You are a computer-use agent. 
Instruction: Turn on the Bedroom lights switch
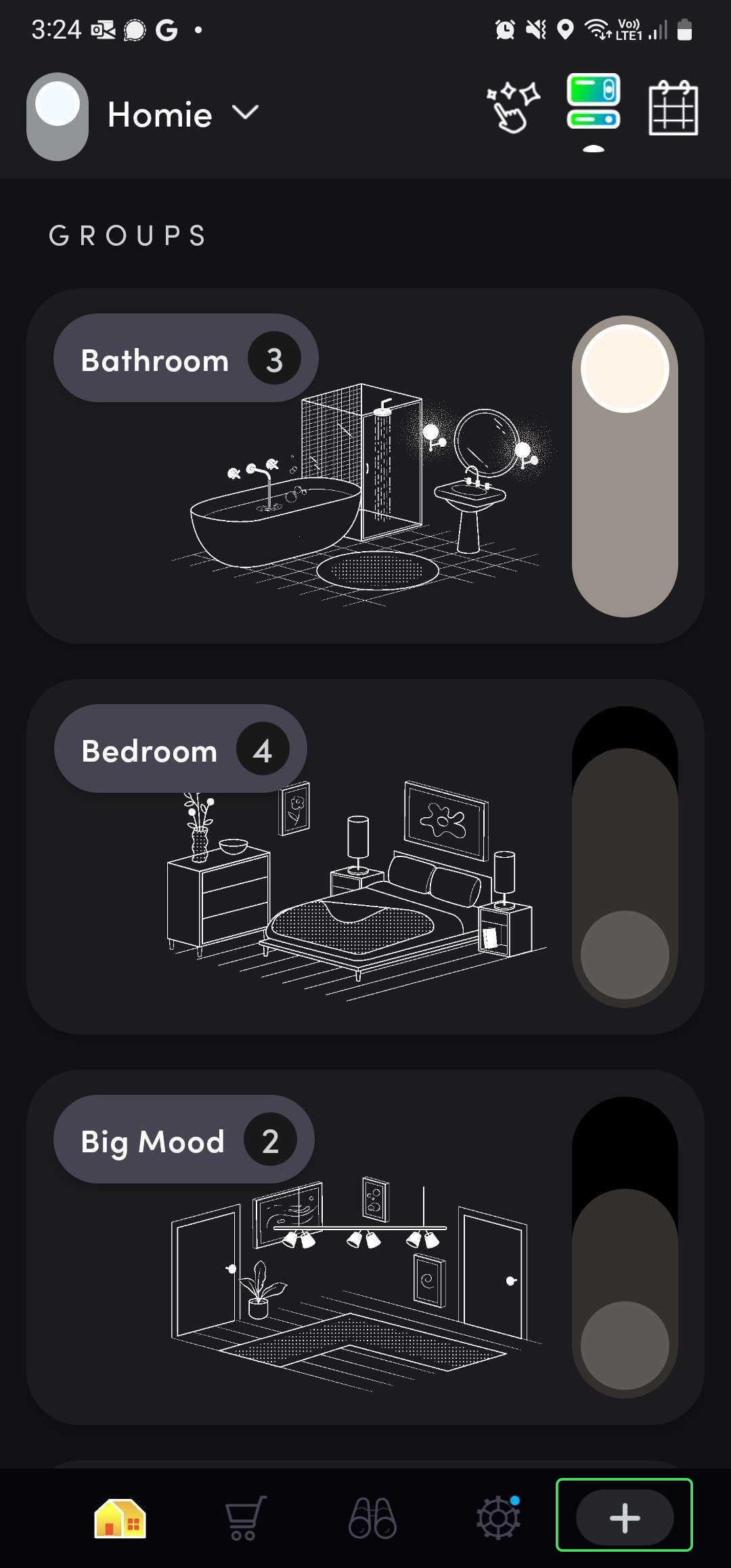(x=624, y=857)
